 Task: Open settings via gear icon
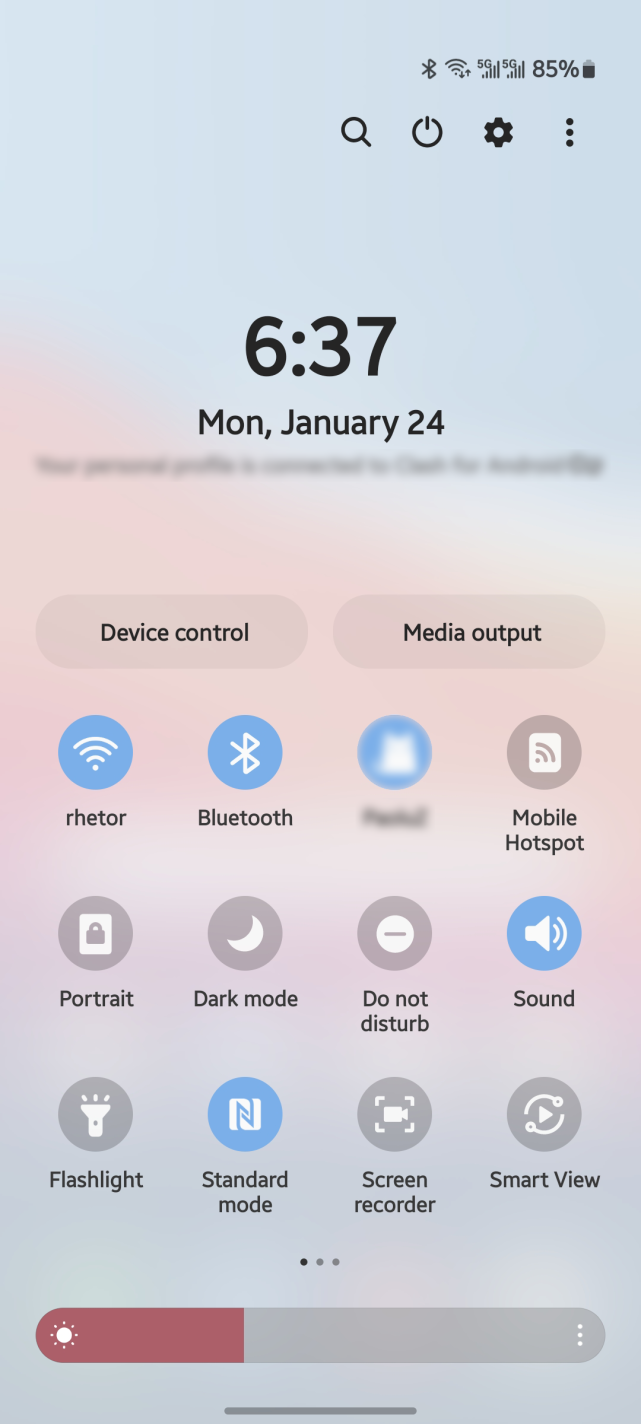pyautogui.click(x=498, y=132)
